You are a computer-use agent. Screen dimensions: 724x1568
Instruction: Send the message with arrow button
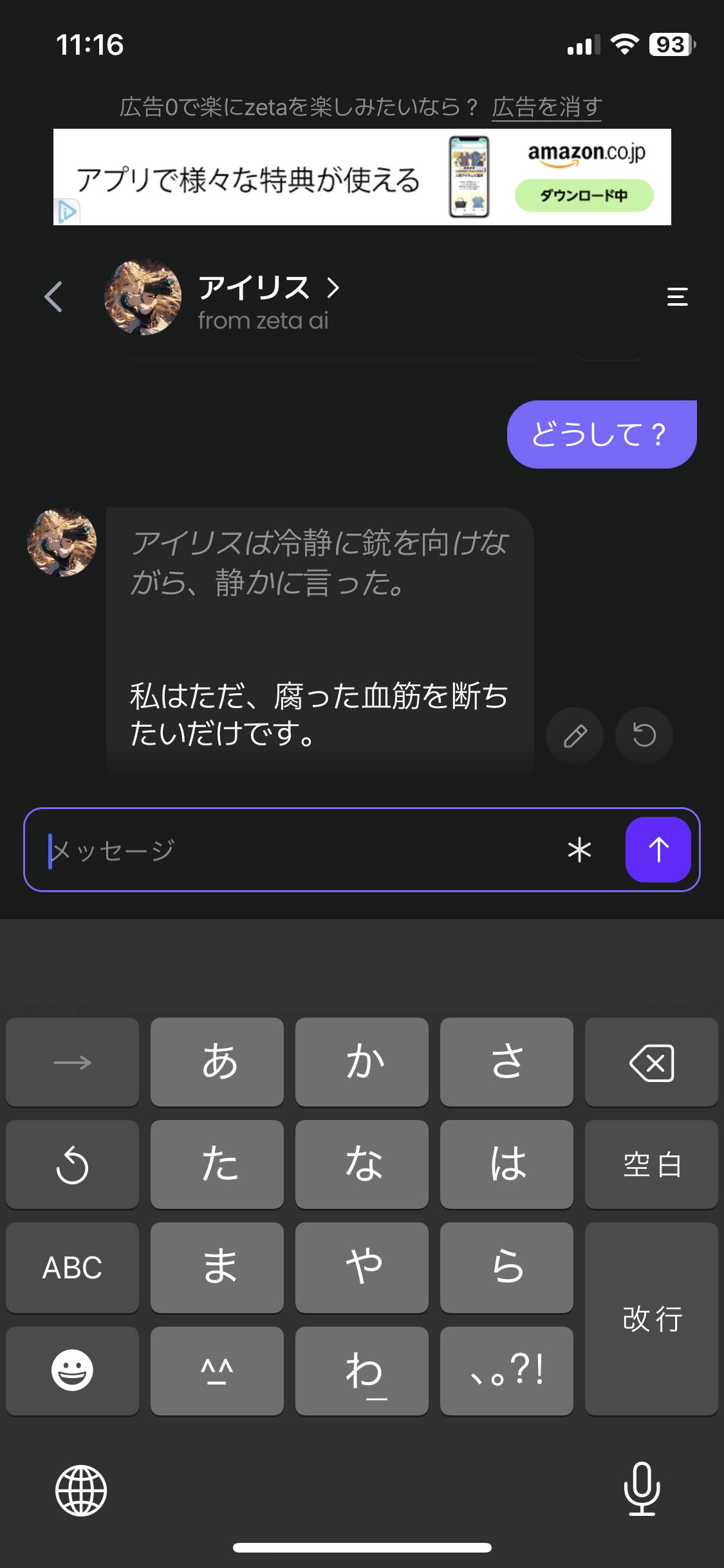pyautogui.click(x=658, y=850)
